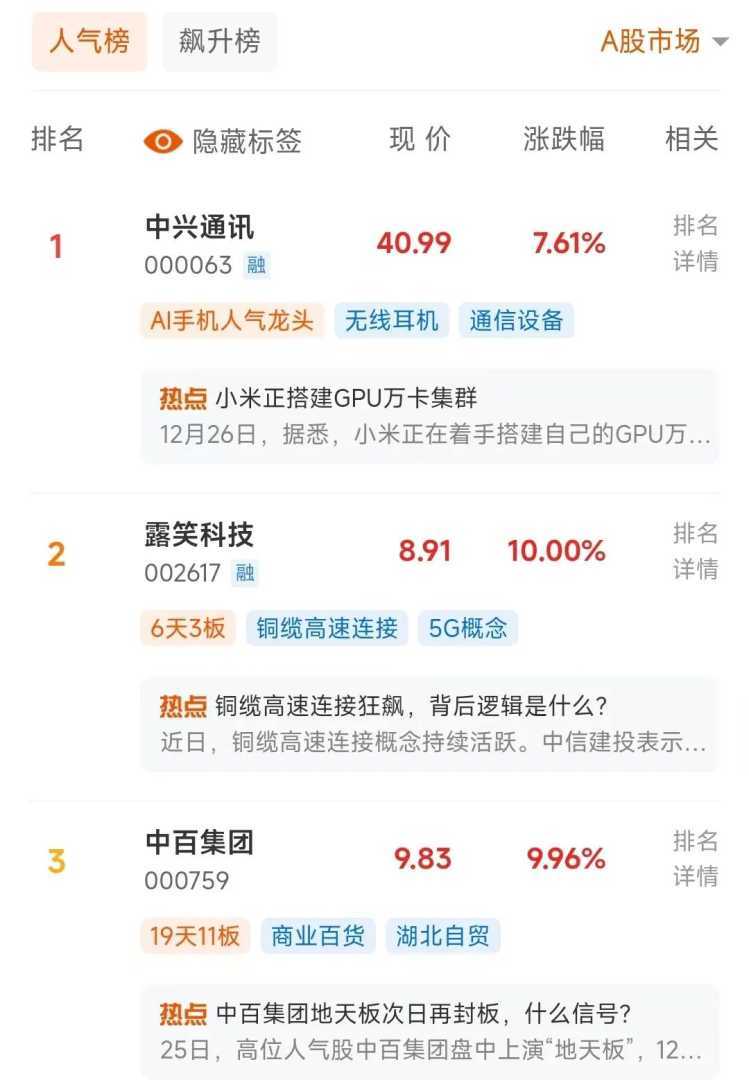The height and width of the screenshot is (1080, 749).
Task: Switch to the 飙升榜 tab
Action: pyautogui.click(x=219, y=42)
